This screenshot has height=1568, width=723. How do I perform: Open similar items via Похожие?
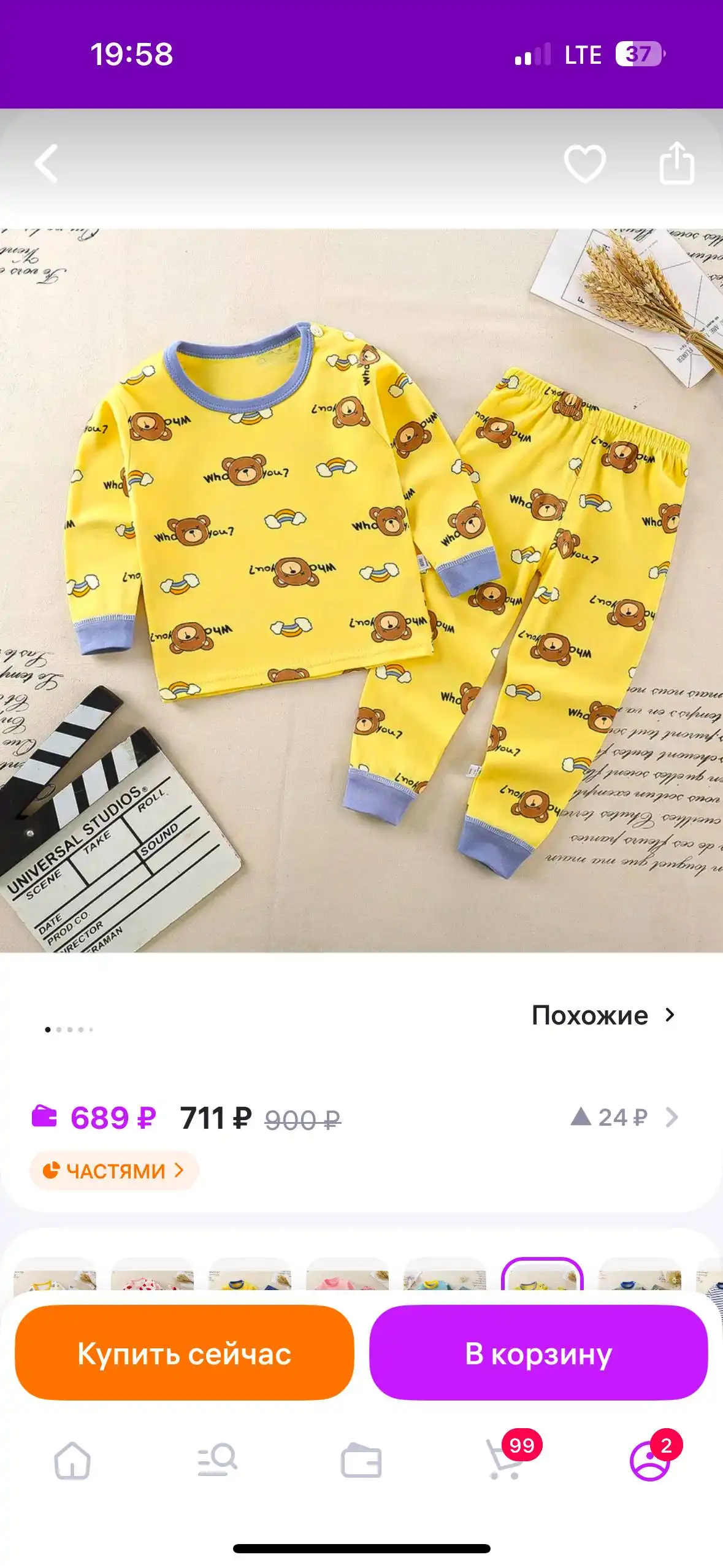(x=603, y=1015)
